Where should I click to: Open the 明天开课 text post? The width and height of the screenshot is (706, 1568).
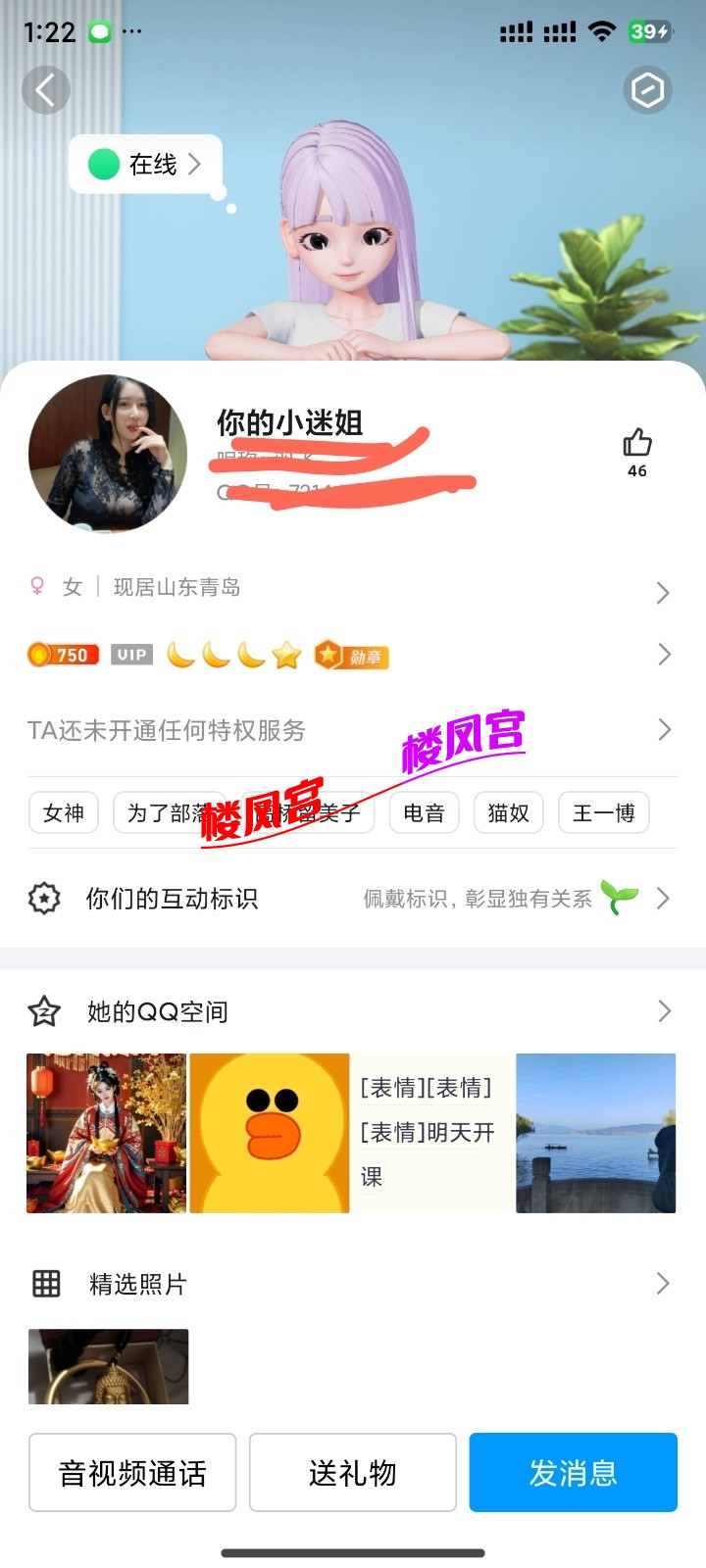click(432, 1133)
